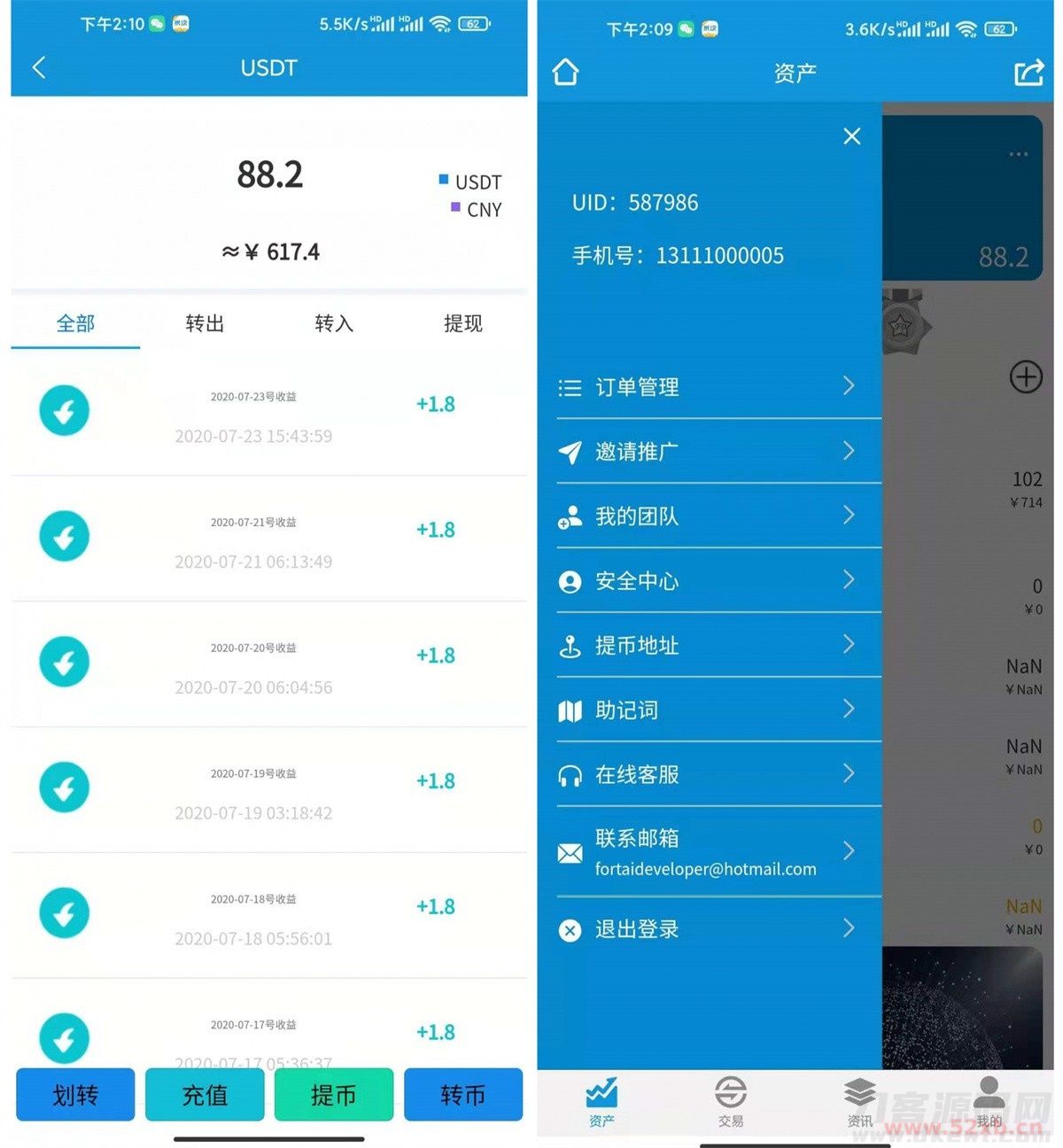Switch to the 转入 tab
1063x1148 pixels.
334,323
